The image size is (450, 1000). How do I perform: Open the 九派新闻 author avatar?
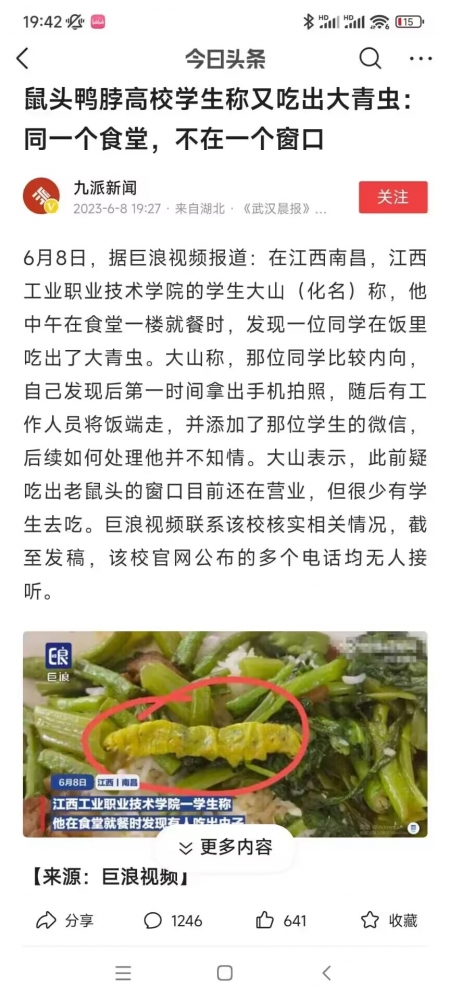[x=41, y=196]
